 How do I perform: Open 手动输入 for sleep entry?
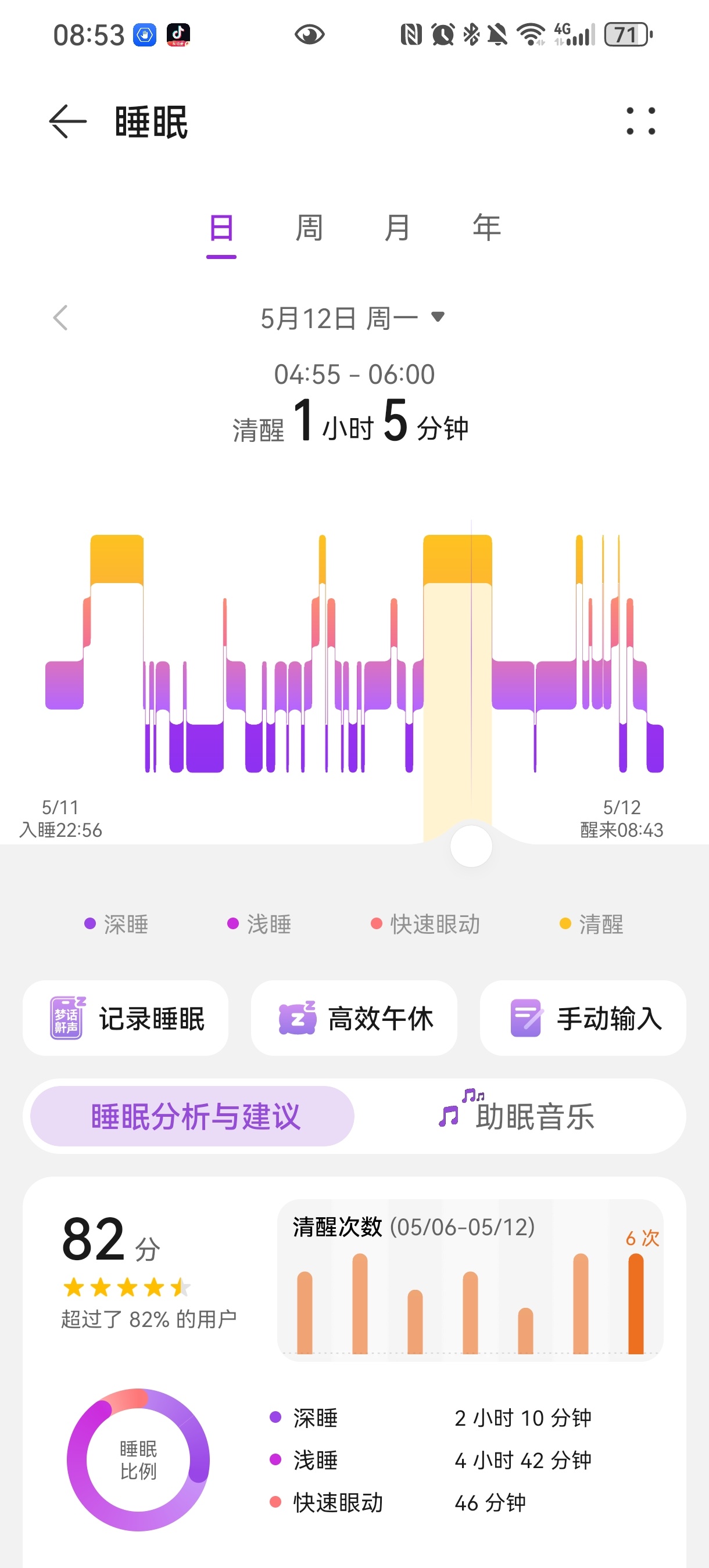coord(583,1017)
